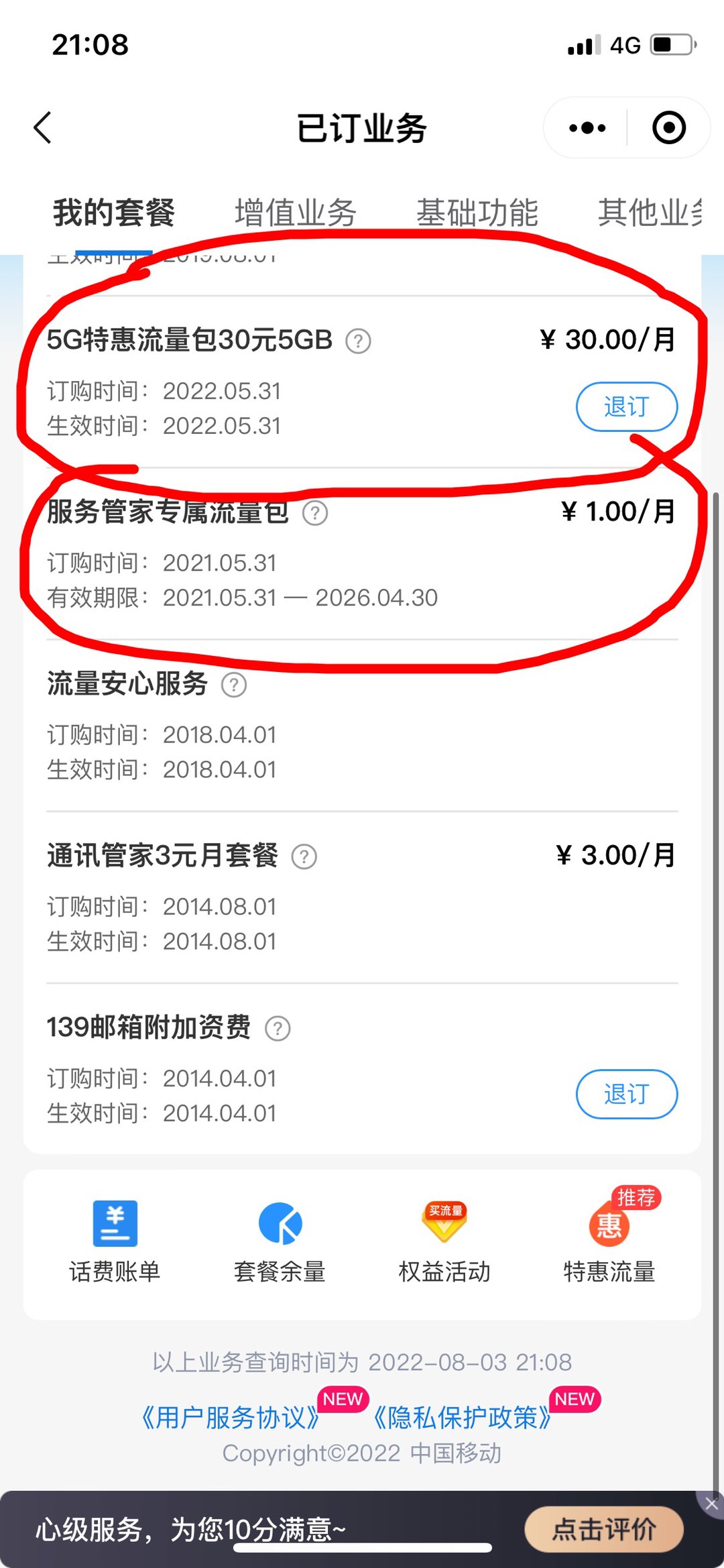
Task: Show help for 5G特惠流量包30元5GB
Action: click(358, 341)
